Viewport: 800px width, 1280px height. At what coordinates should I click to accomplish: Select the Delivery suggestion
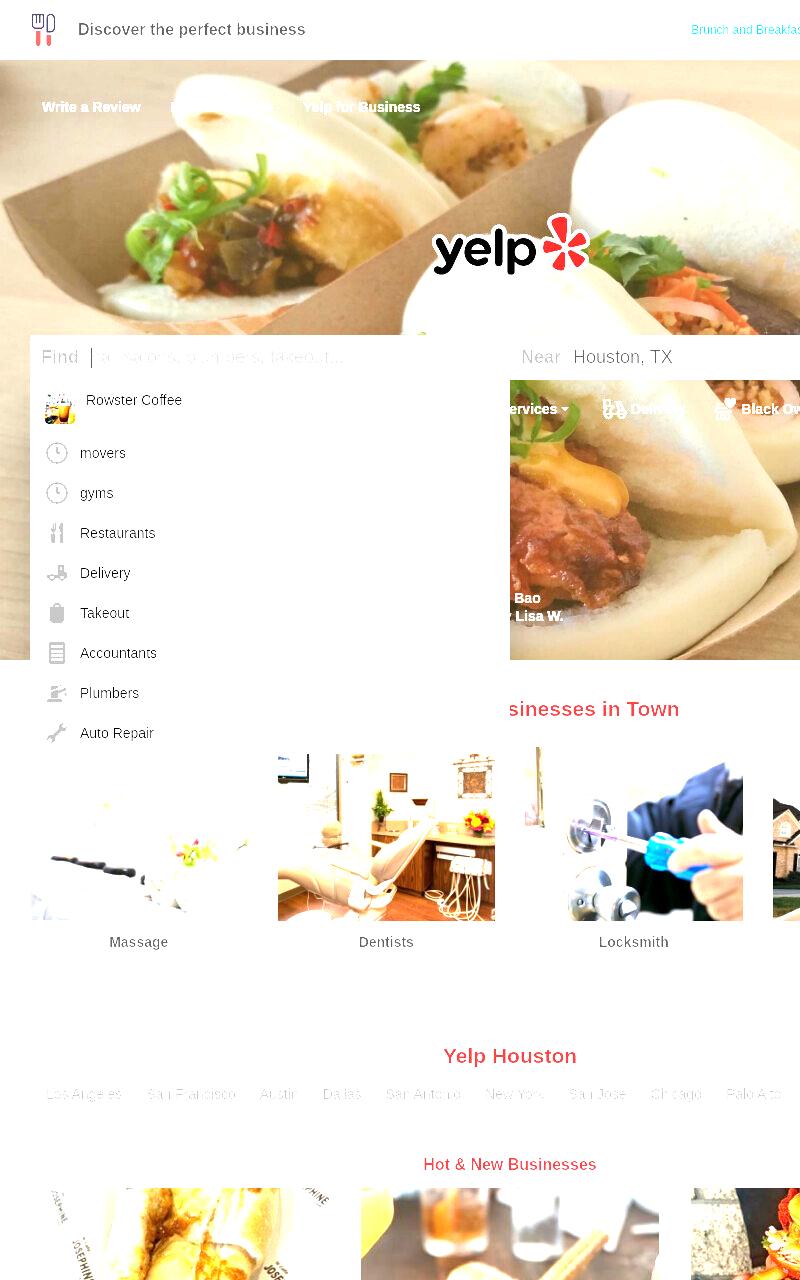tap(270, 573)
